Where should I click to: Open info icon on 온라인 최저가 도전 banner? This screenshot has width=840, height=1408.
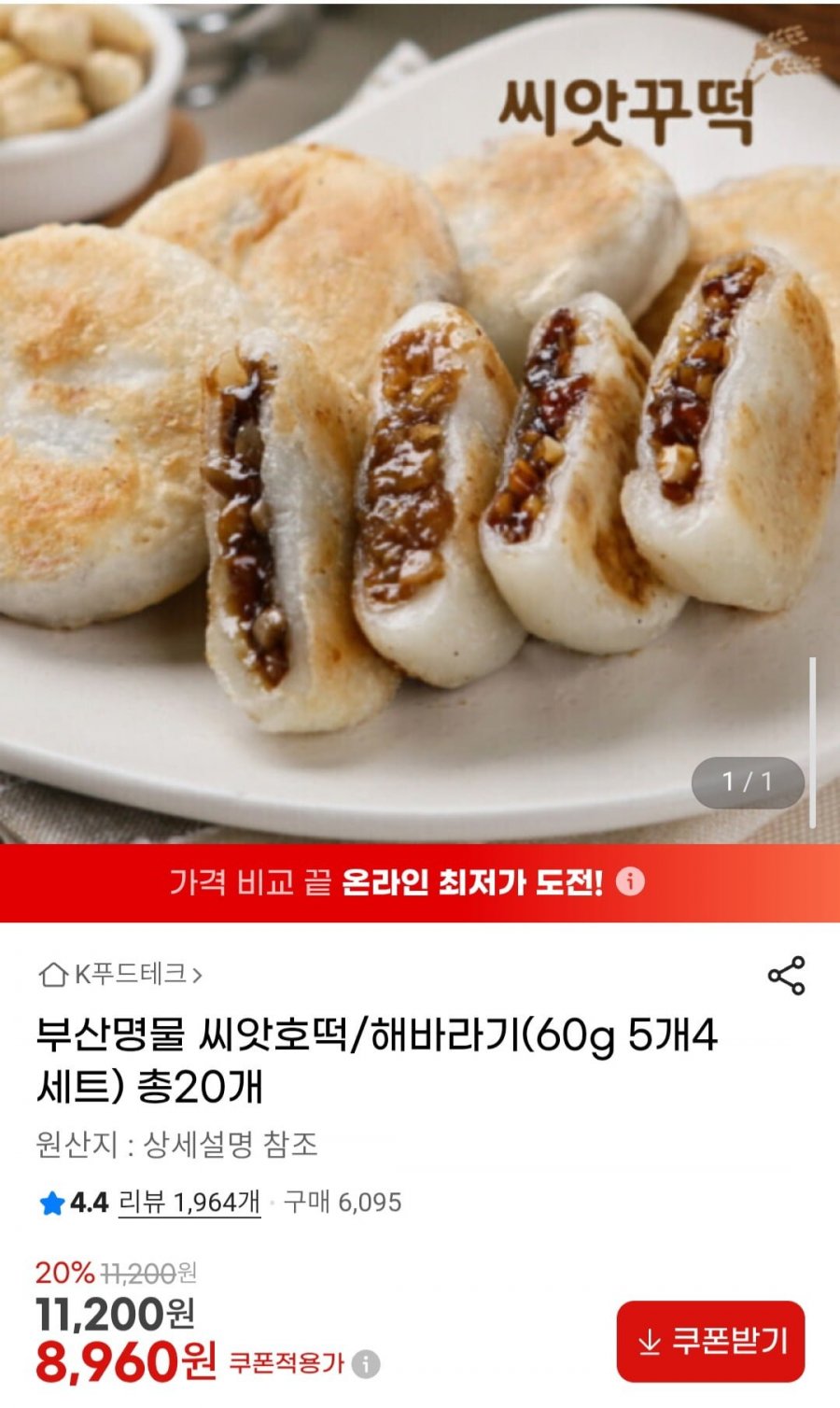pyautogui.click(x=631, y=881)
